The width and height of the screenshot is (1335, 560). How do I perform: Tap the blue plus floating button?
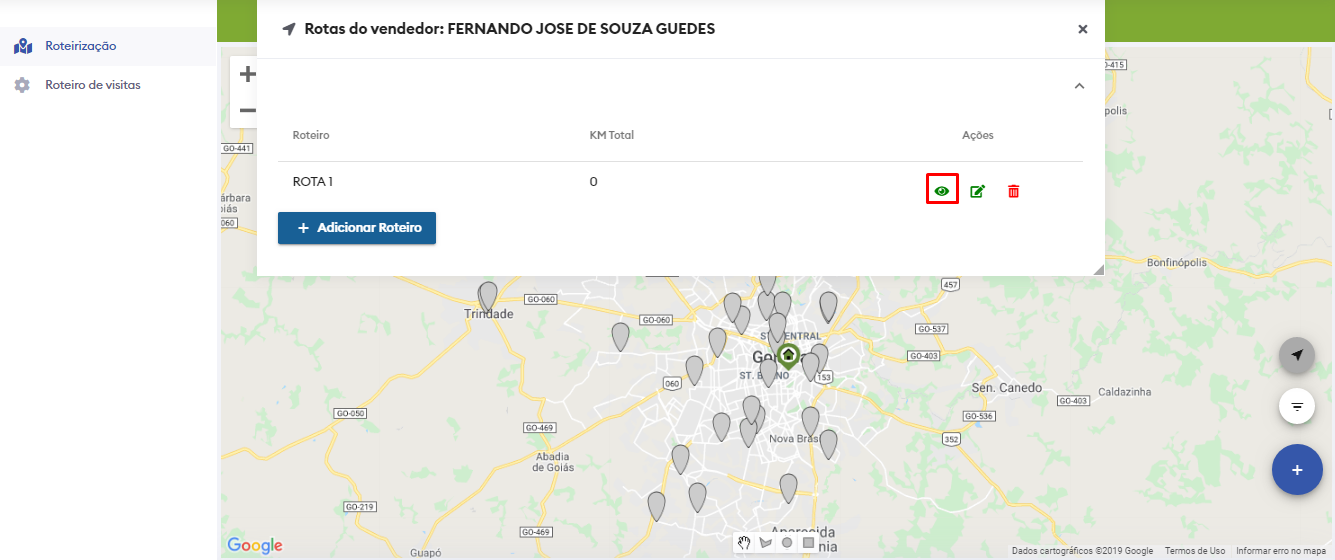click(1297, 470)
